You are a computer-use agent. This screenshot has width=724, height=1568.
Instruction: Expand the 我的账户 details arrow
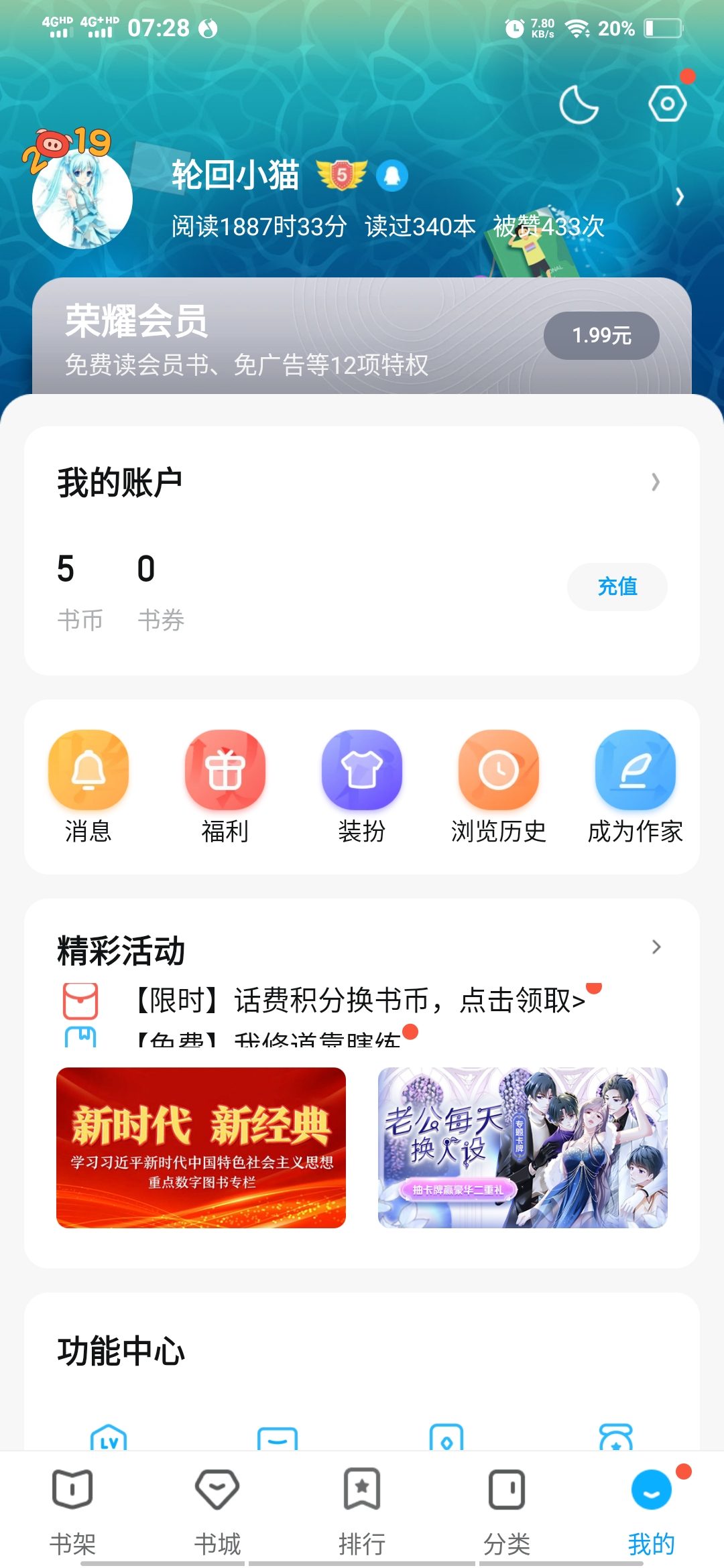(x=656, y=482)
